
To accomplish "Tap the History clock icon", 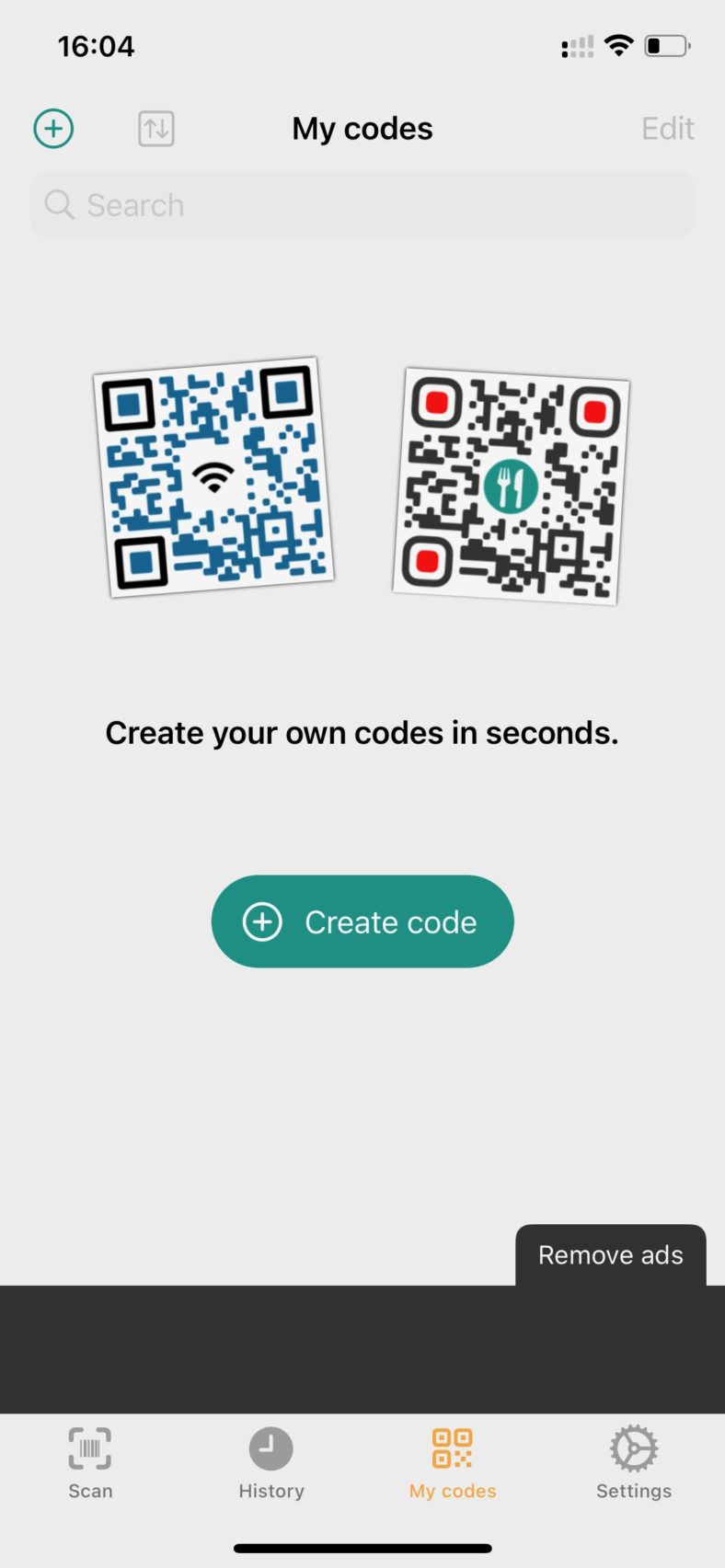I will tap(270, 1448).
